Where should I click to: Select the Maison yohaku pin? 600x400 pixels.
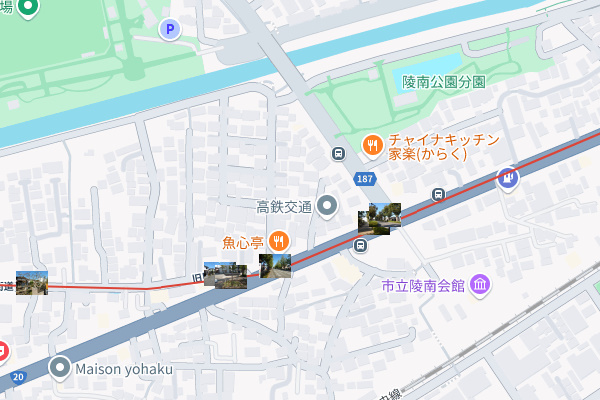[x=61, y=368]
